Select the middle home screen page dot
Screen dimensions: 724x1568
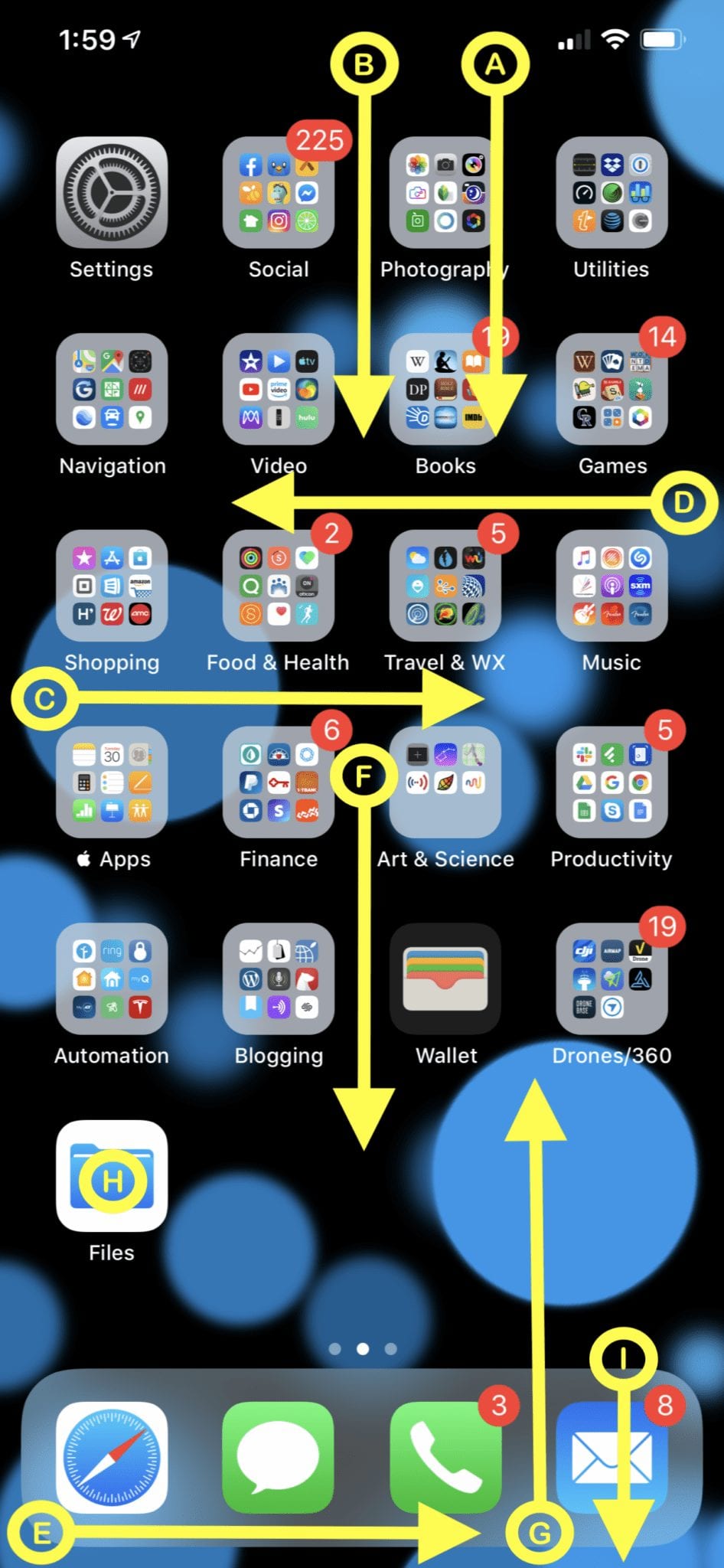click(x=362, y=1349)
